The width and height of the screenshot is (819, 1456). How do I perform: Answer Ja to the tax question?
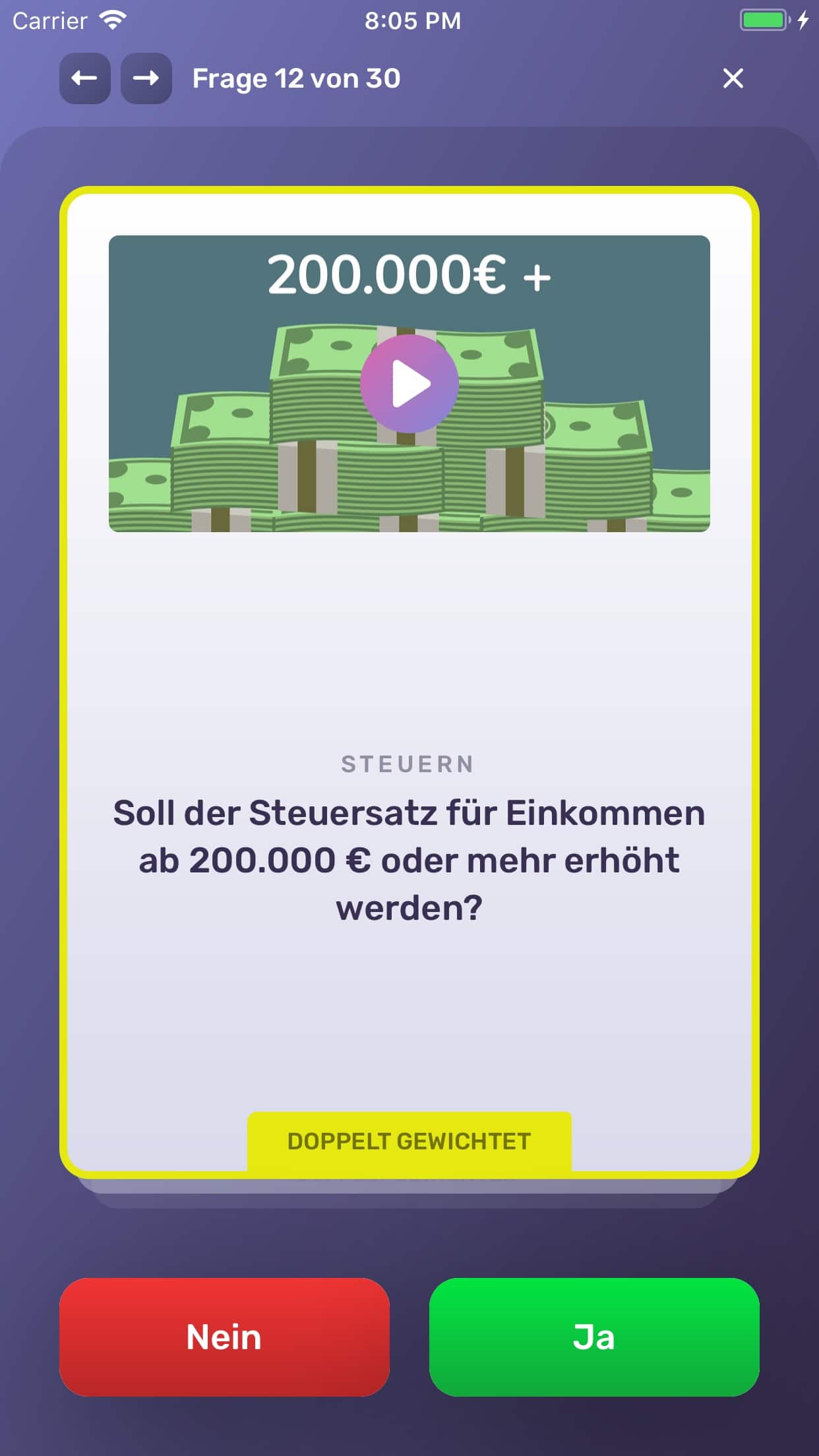coord(593,1337)
